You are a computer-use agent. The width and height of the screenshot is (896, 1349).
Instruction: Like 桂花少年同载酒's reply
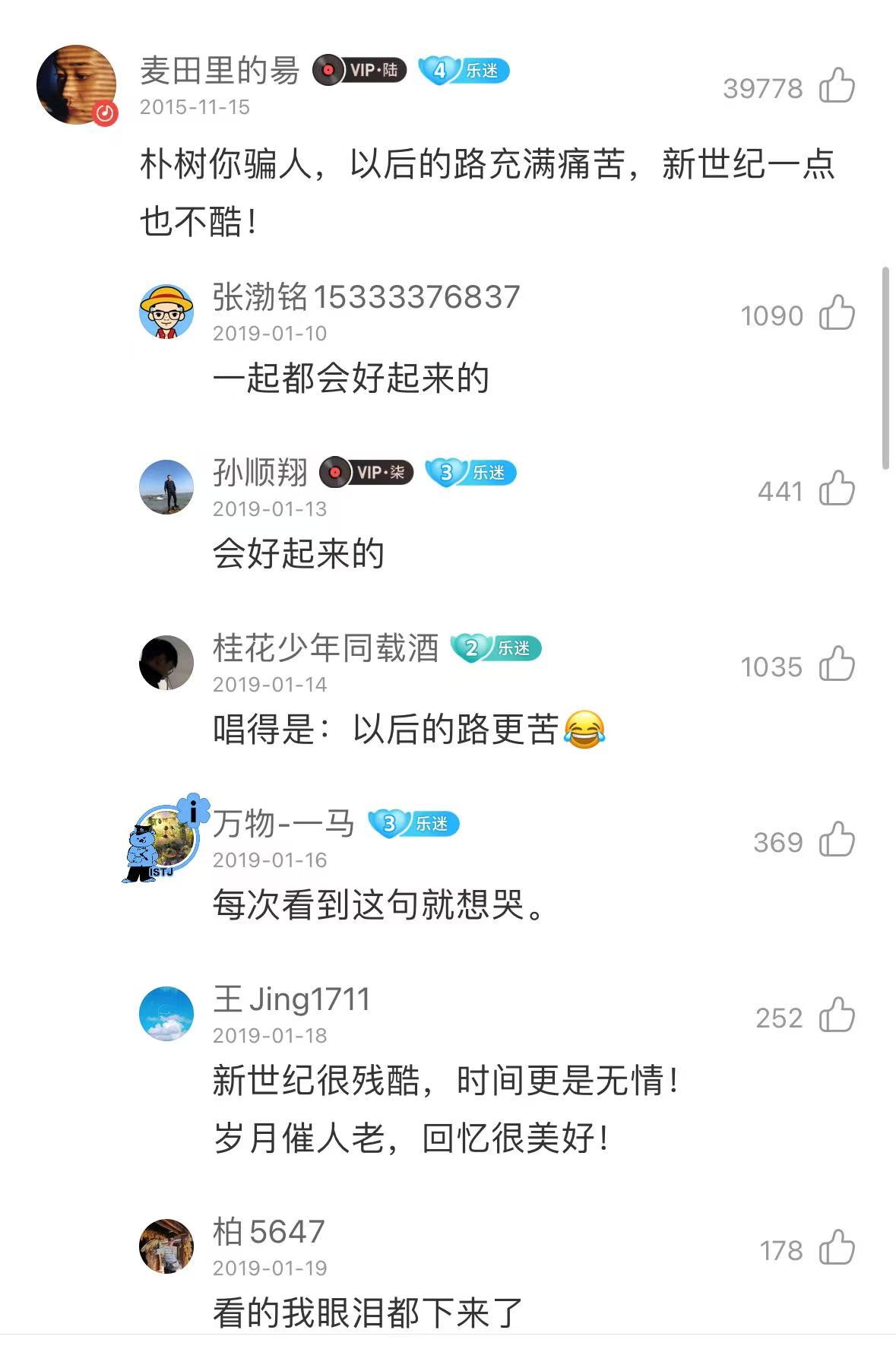(x=837, y=663)
